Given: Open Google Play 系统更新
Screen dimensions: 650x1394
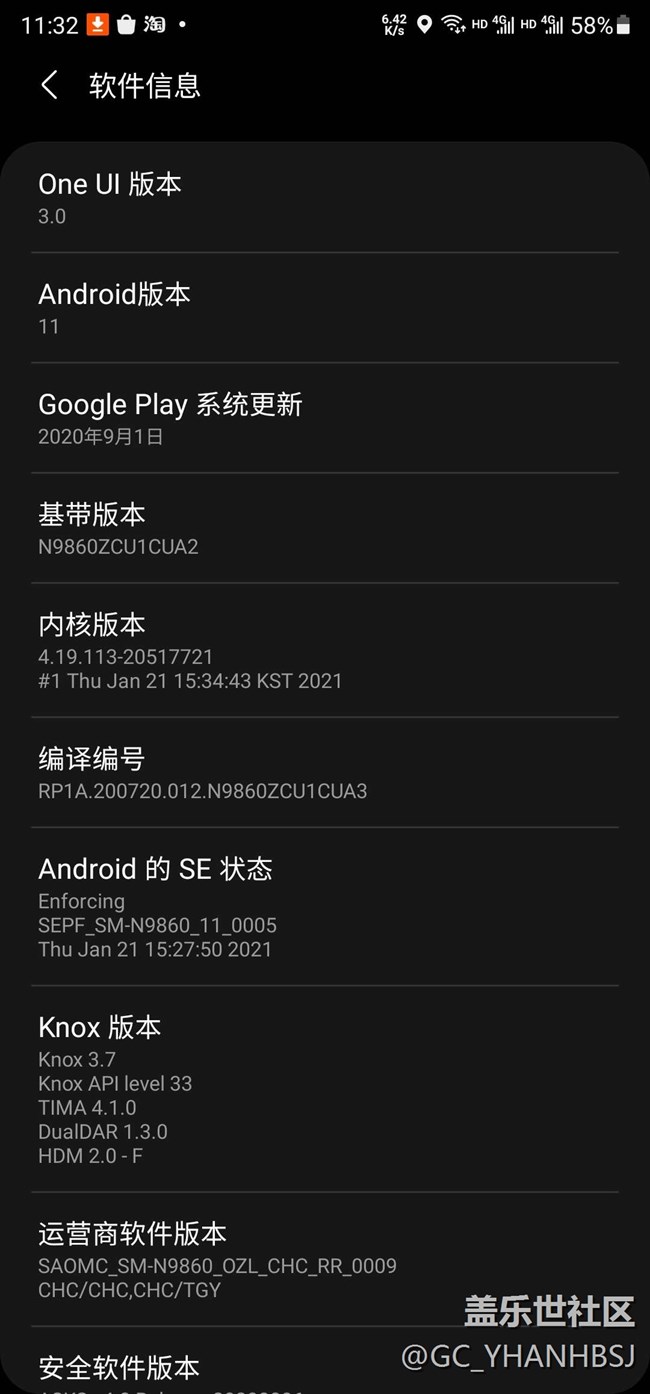Looking at the screenshot, I should pos(324,418).
